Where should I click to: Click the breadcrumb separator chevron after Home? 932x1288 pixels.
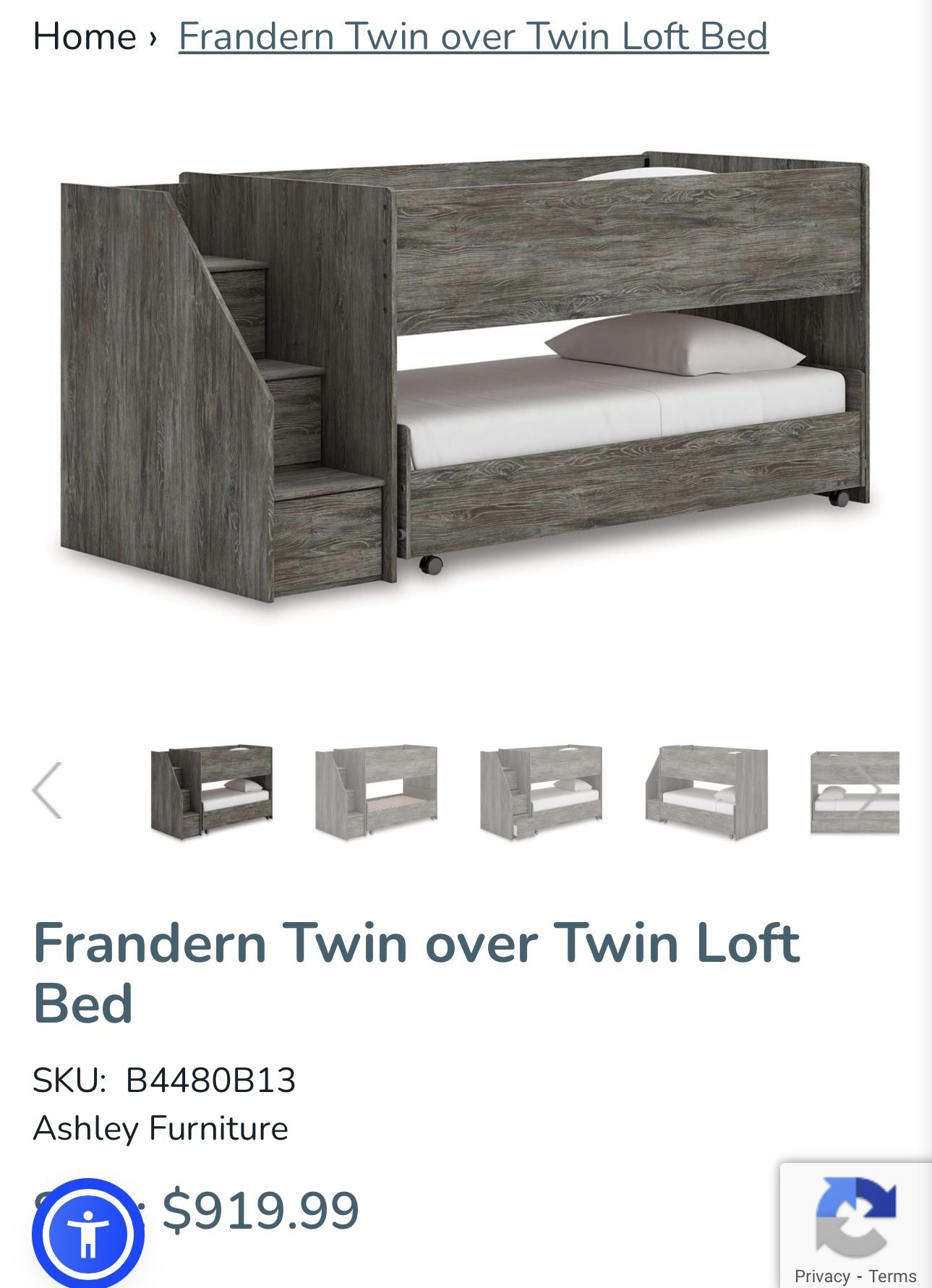point(153,36)
